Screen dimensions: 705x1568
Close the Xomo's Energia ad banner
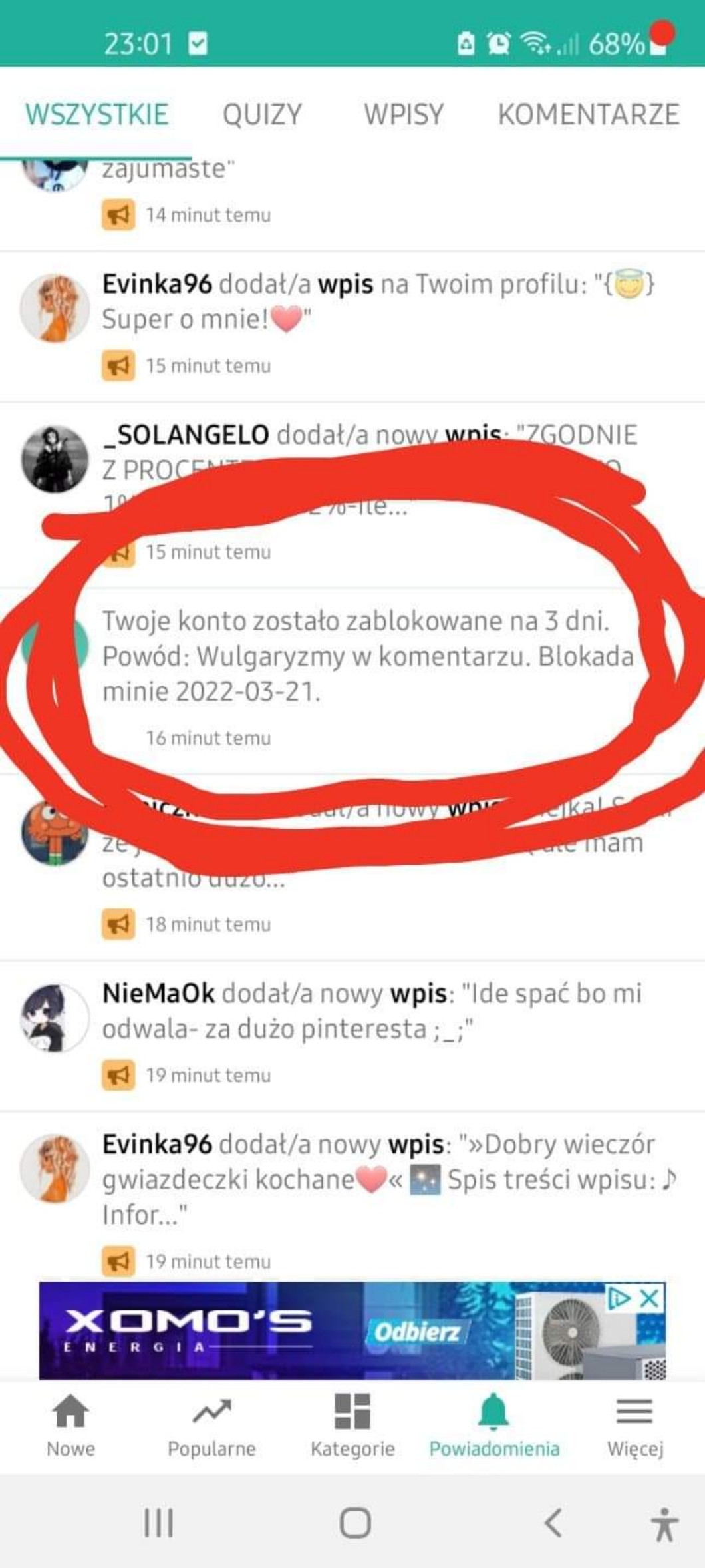(x=650, y=1298)
